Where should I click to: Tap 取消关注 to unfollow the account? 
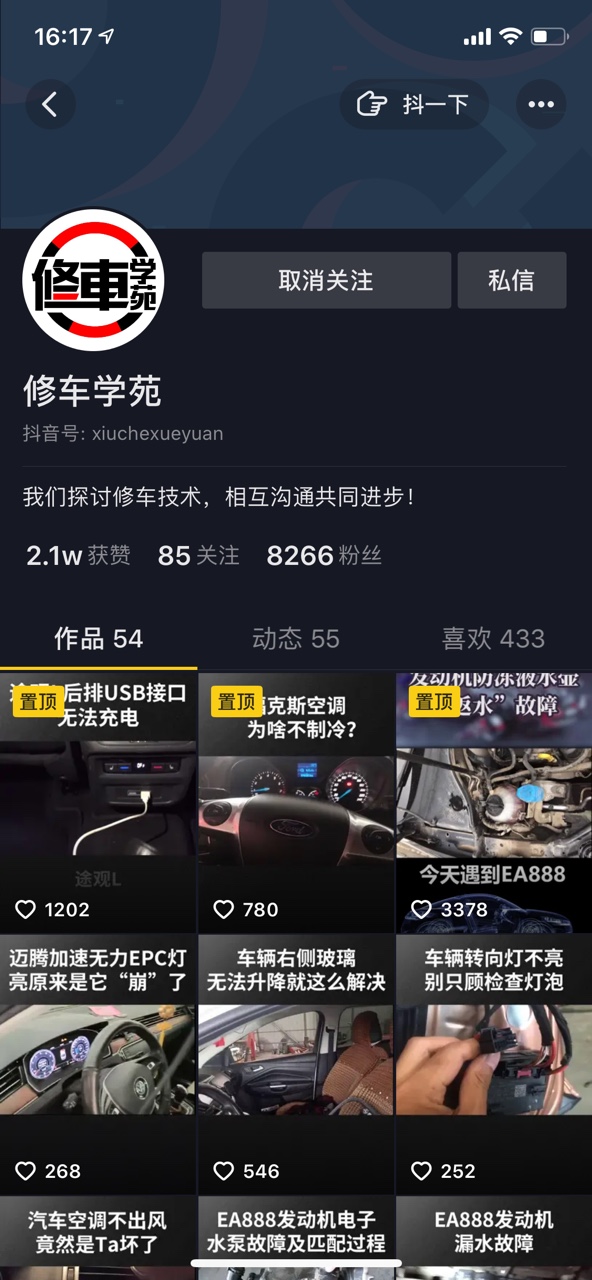click(326, 280)
